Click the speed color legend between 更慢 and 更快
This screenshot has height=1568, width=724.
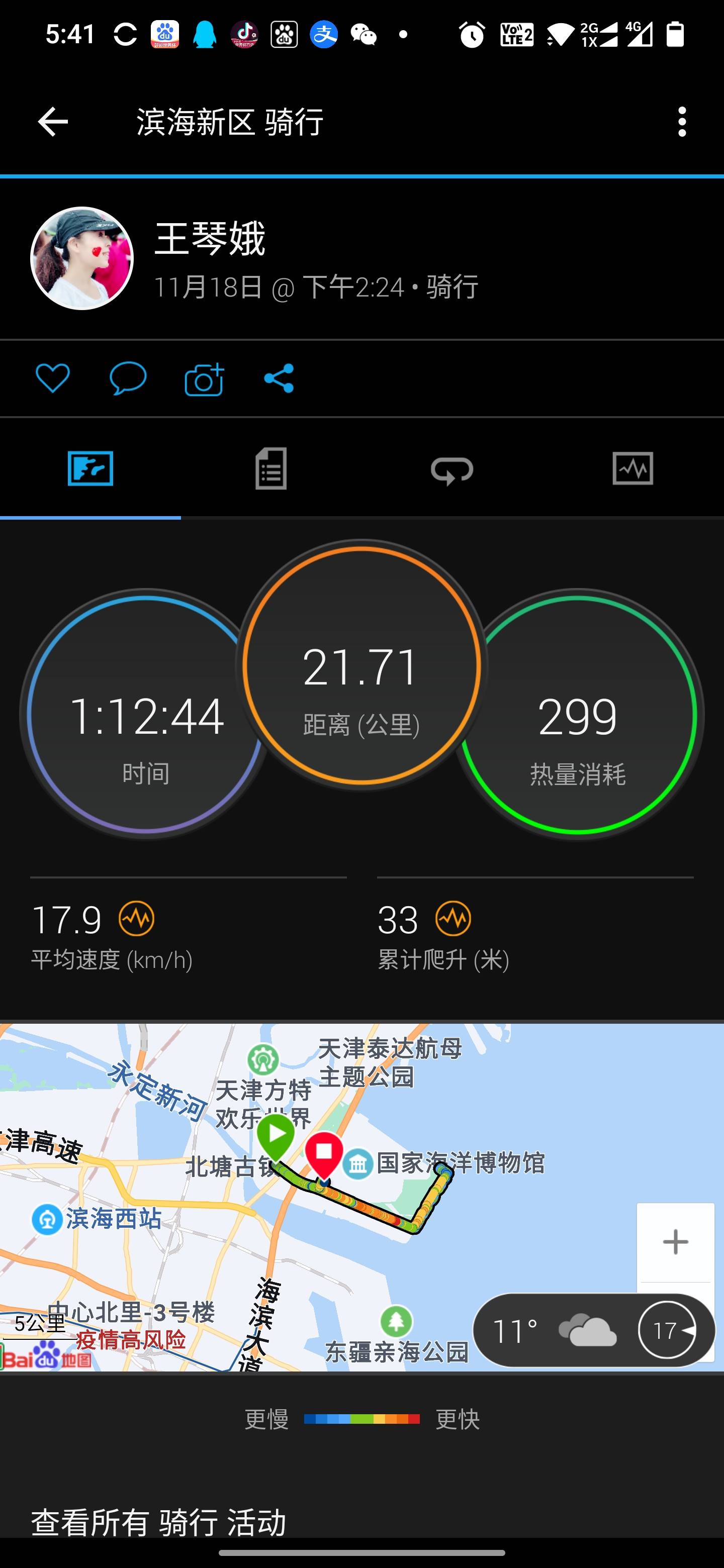click(x=361, y=1418)
